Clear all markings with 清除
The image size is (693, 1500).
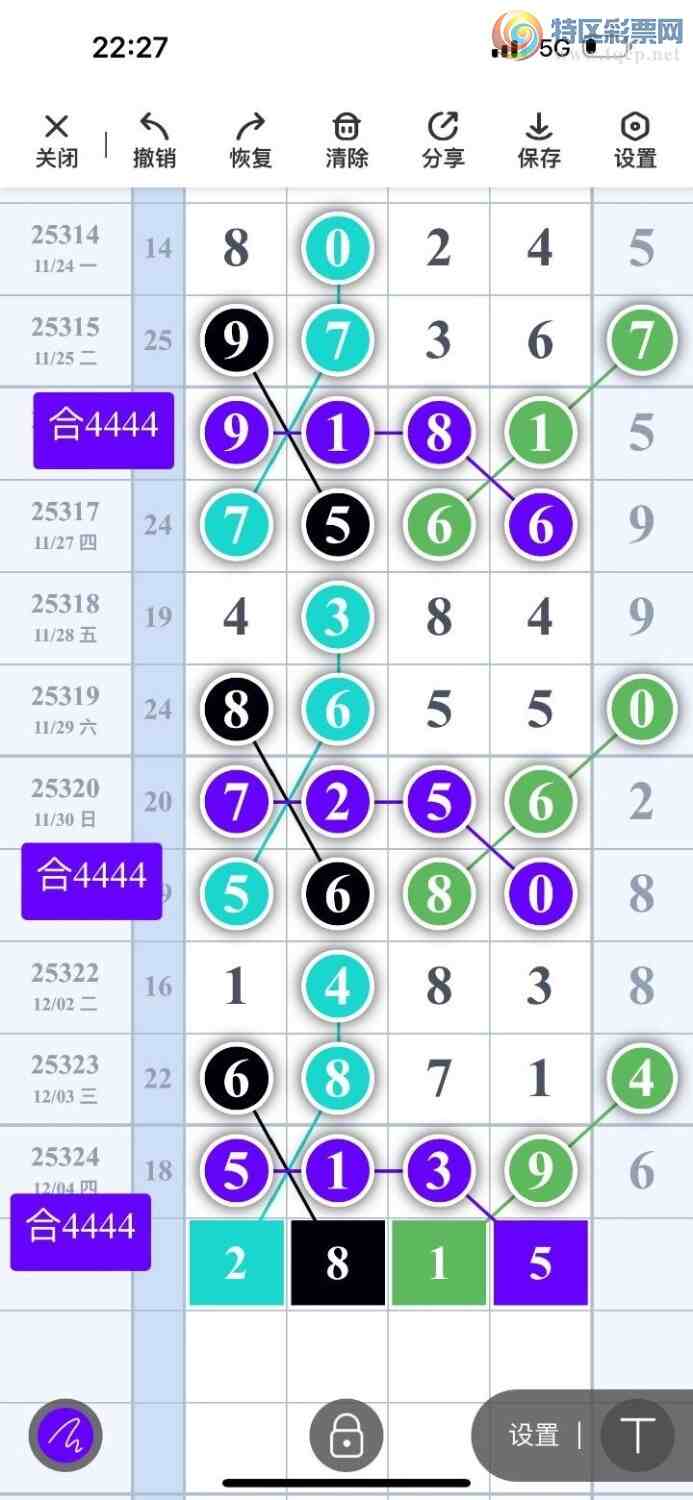tap(346, 140)
